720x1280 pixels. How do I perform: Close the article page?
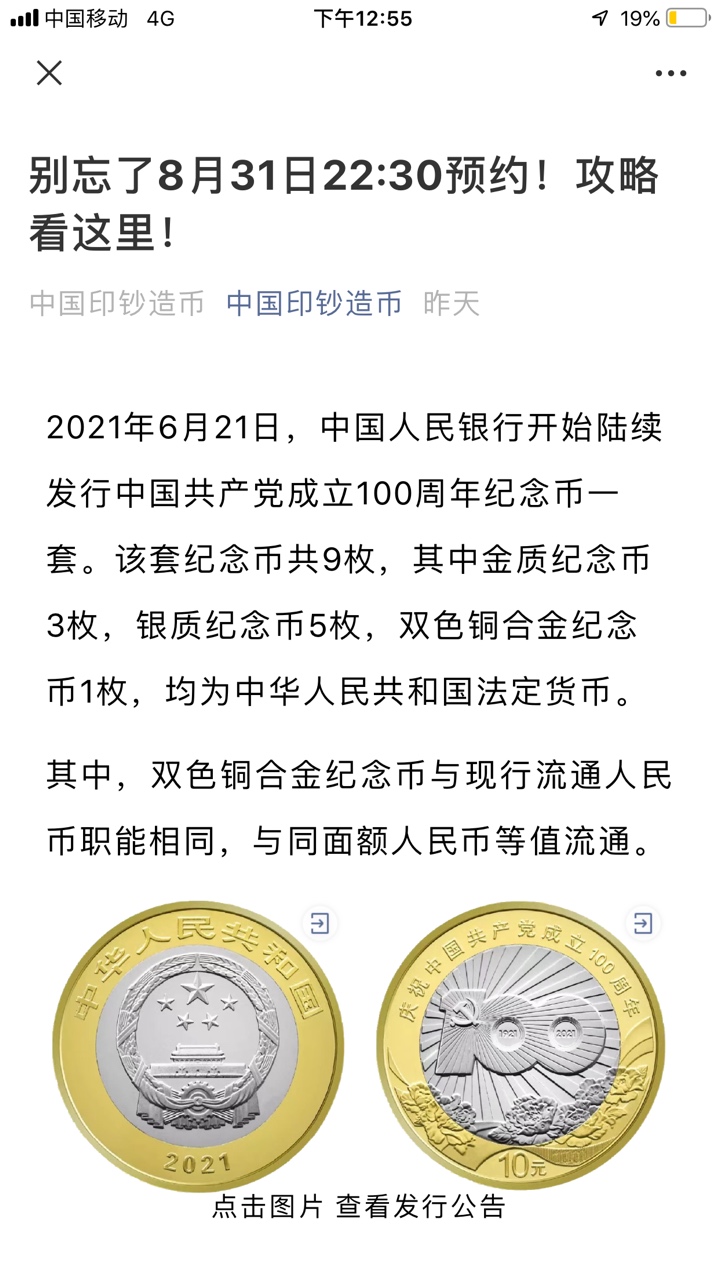49,73
